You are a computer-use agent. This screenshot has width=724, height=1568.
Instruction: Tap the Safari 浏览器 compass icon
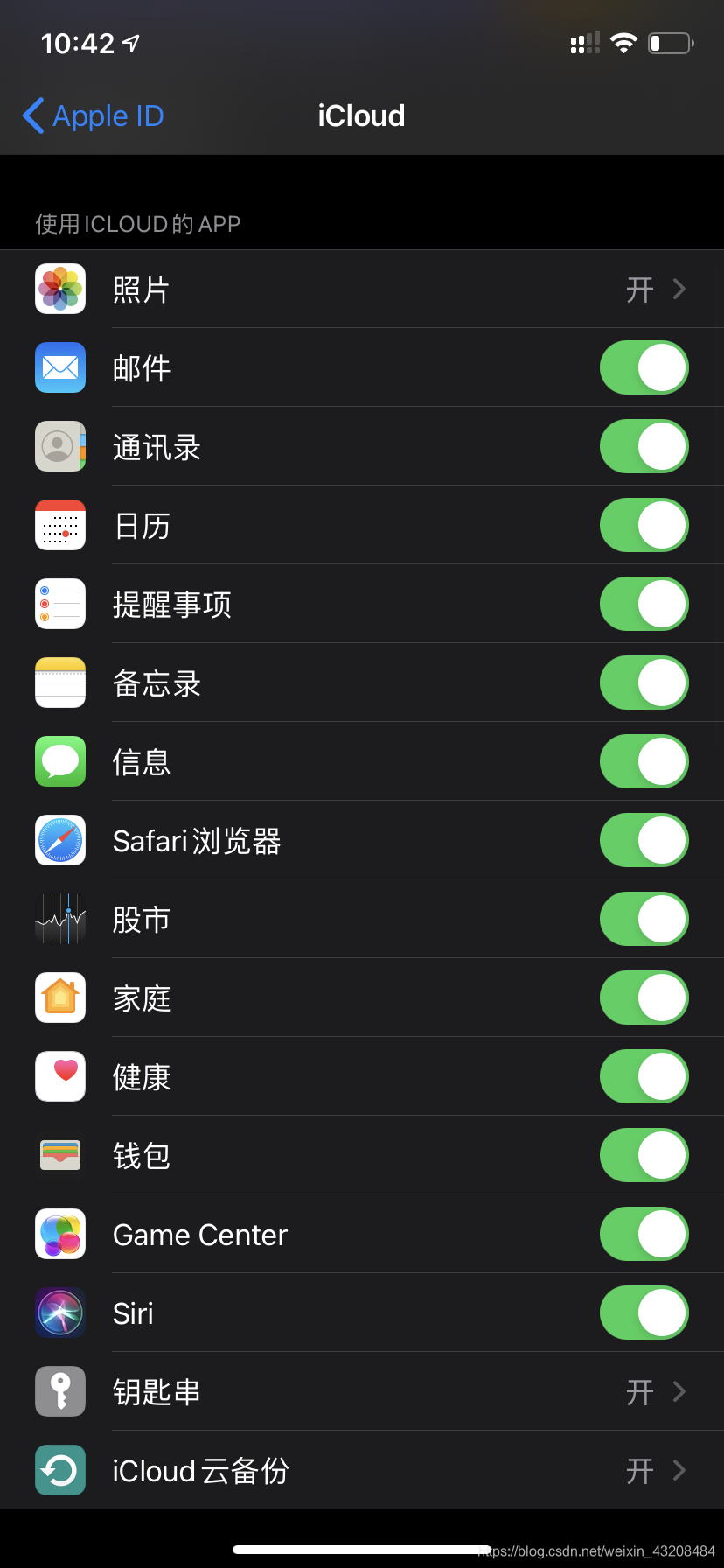tap(59, 840)
